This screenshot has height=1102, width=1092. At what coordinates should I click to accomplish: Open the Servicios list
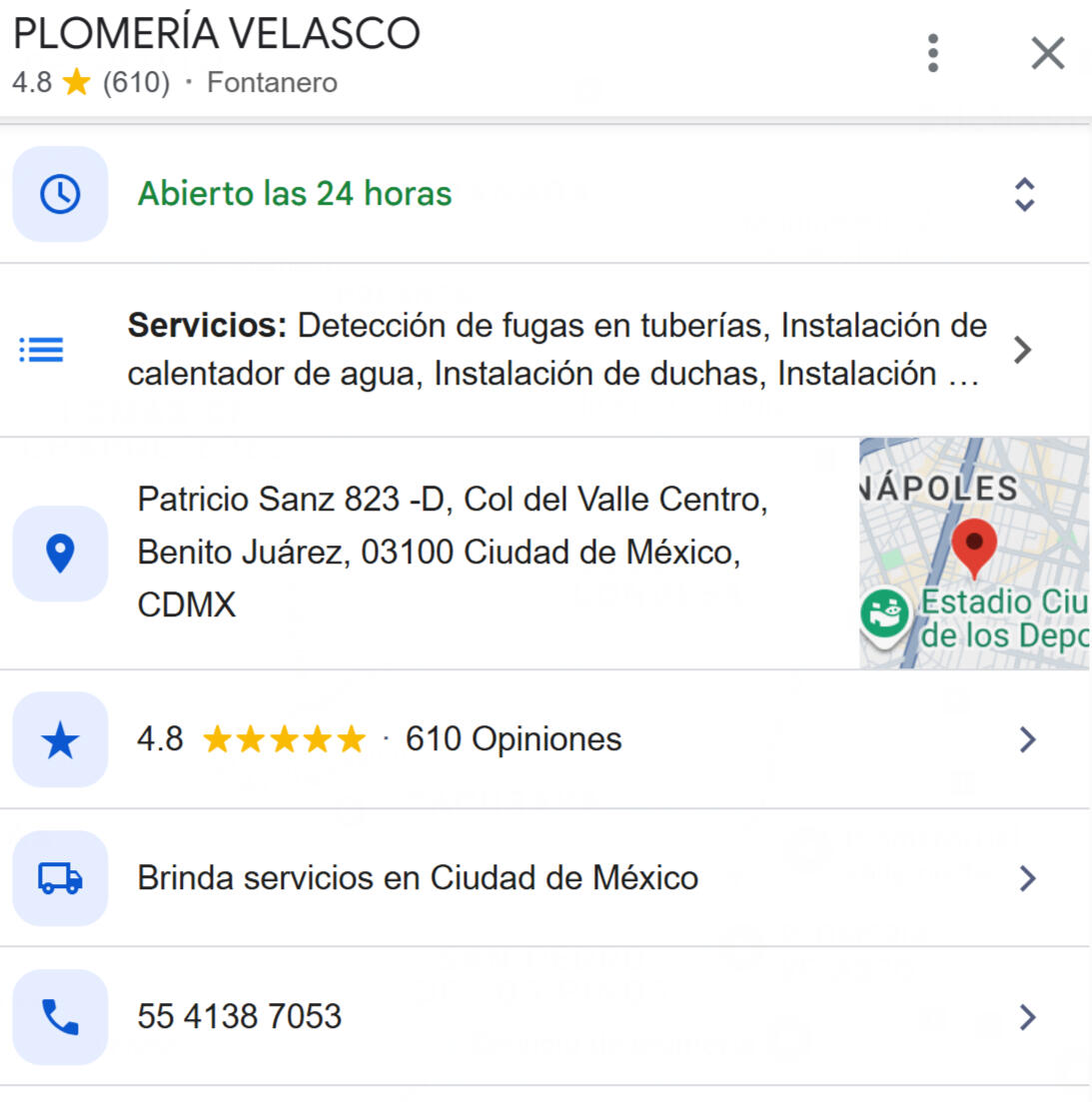click(x=546, y=350)
